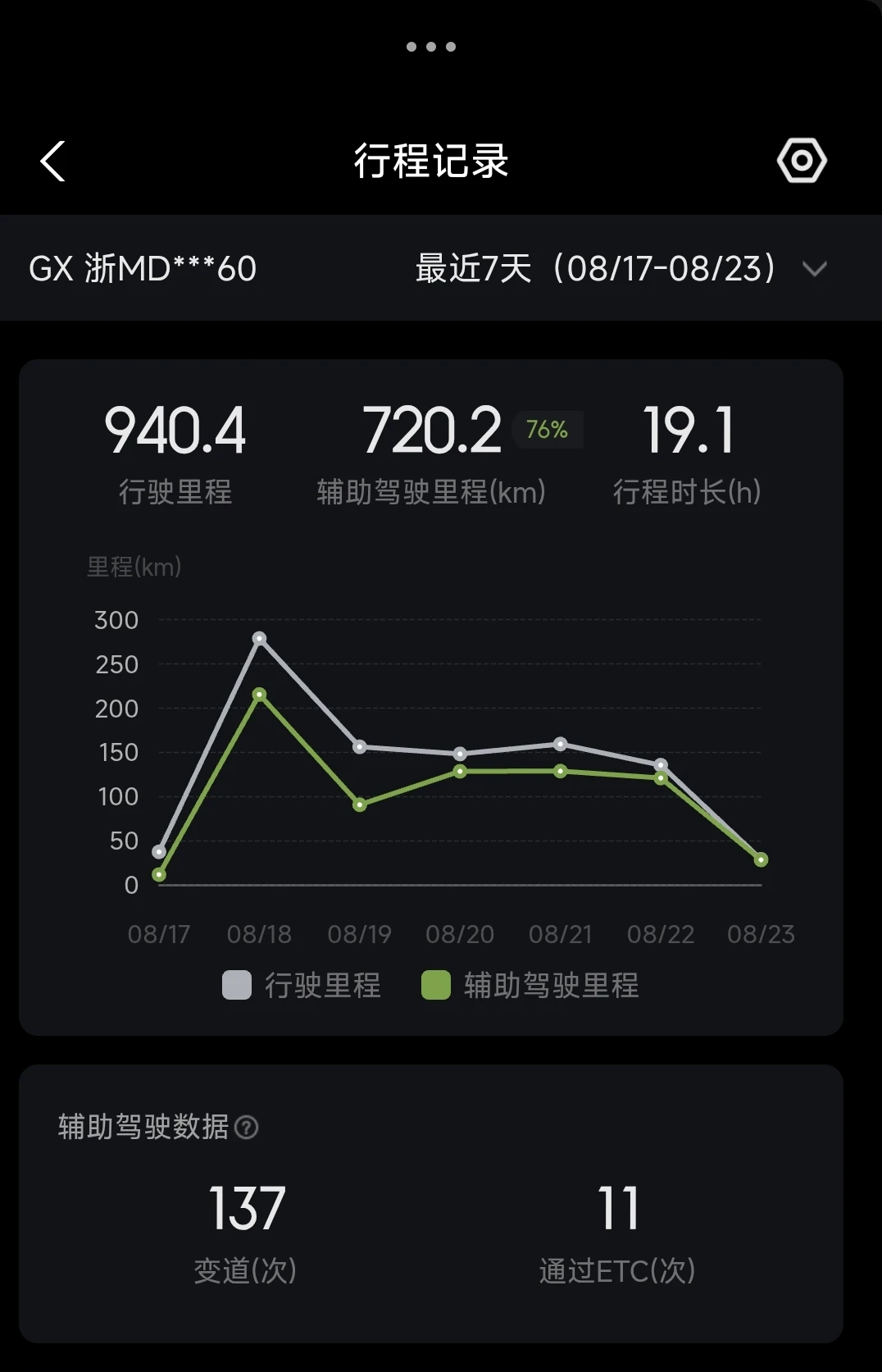
Task: Tap the help icon beside 辅助驾驶数据
Action: 246,1128
